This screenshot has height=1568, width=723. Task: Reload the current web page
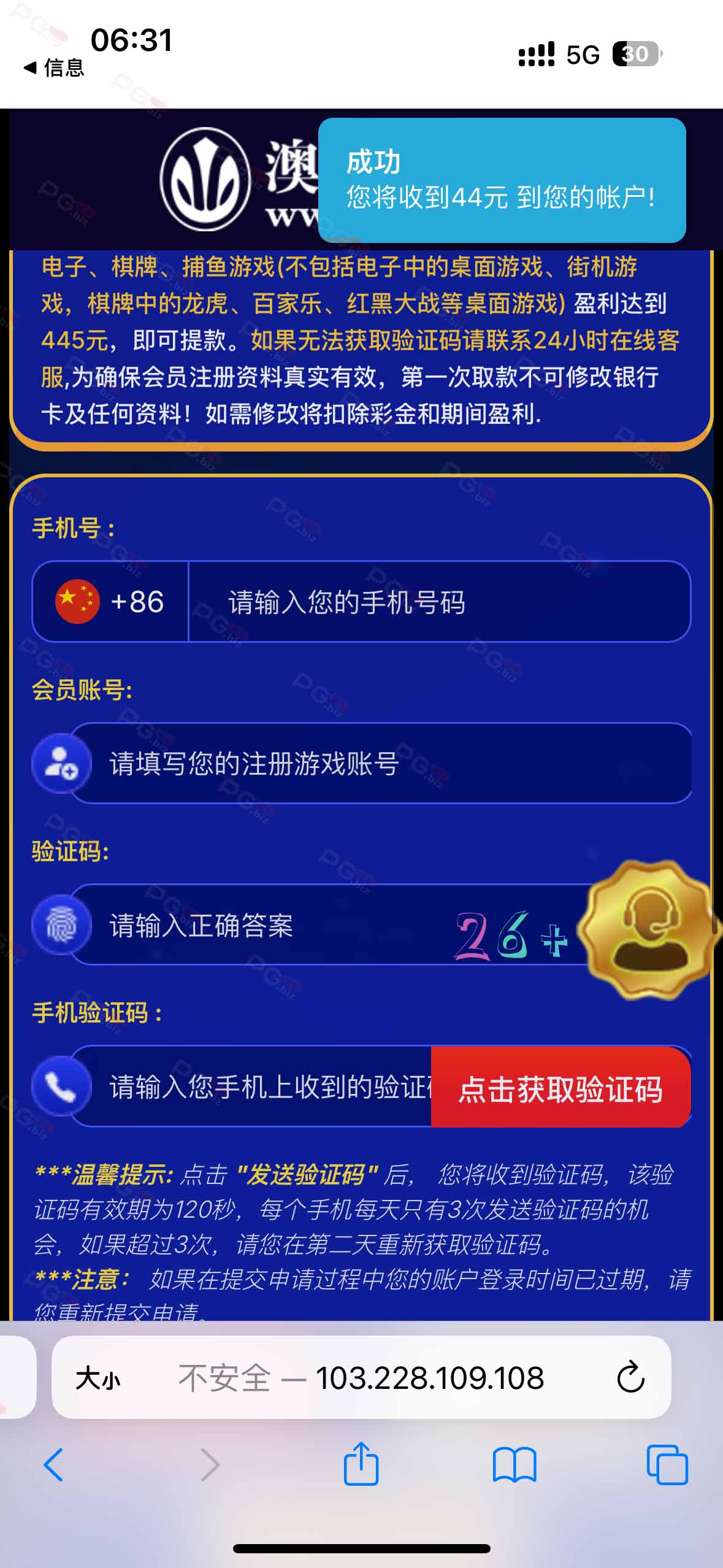[x=630, y=1378]
